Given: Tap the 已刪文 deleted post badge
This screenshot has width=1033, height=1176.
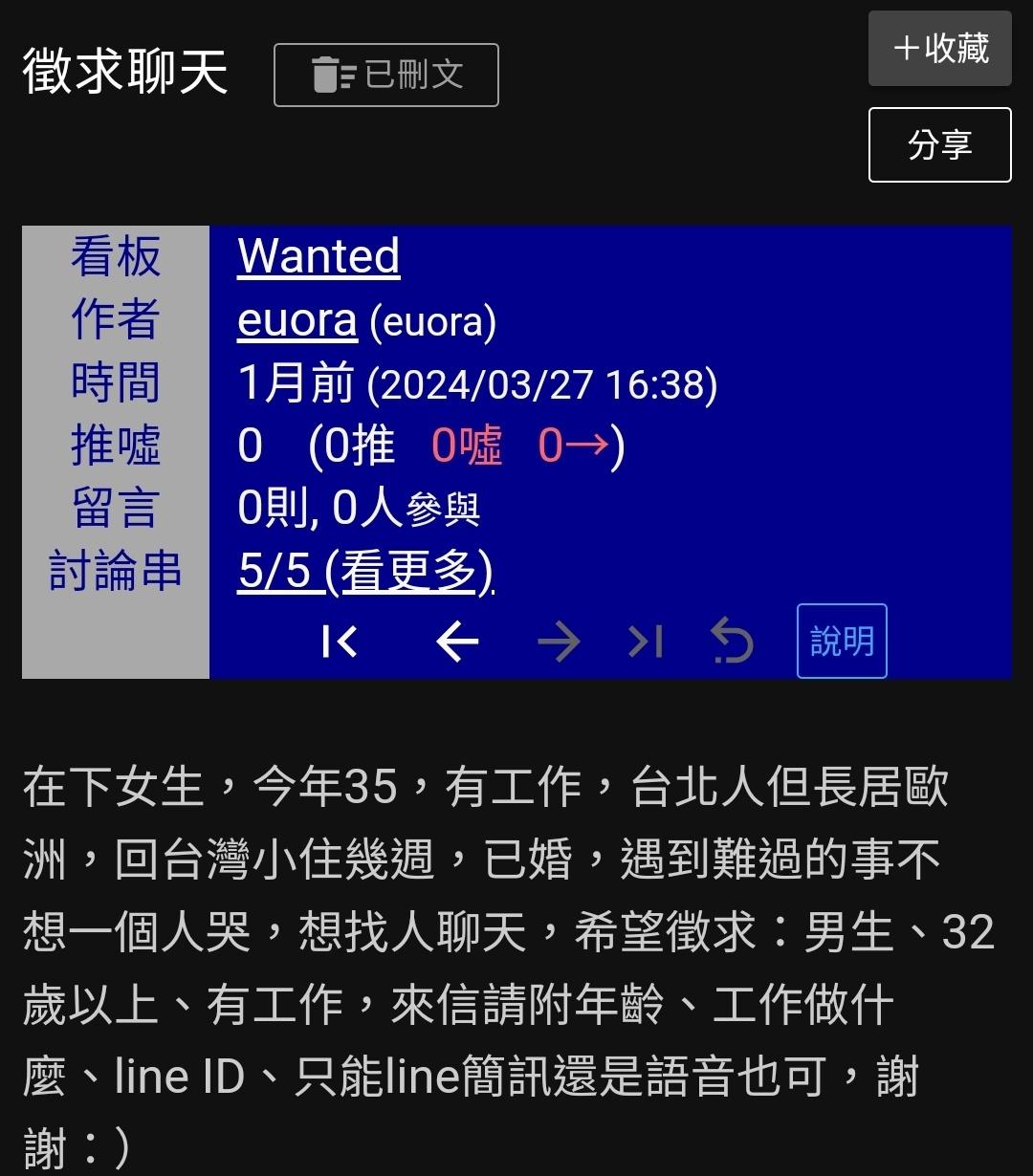Looking at the screenshot, I should coord(385,75).
